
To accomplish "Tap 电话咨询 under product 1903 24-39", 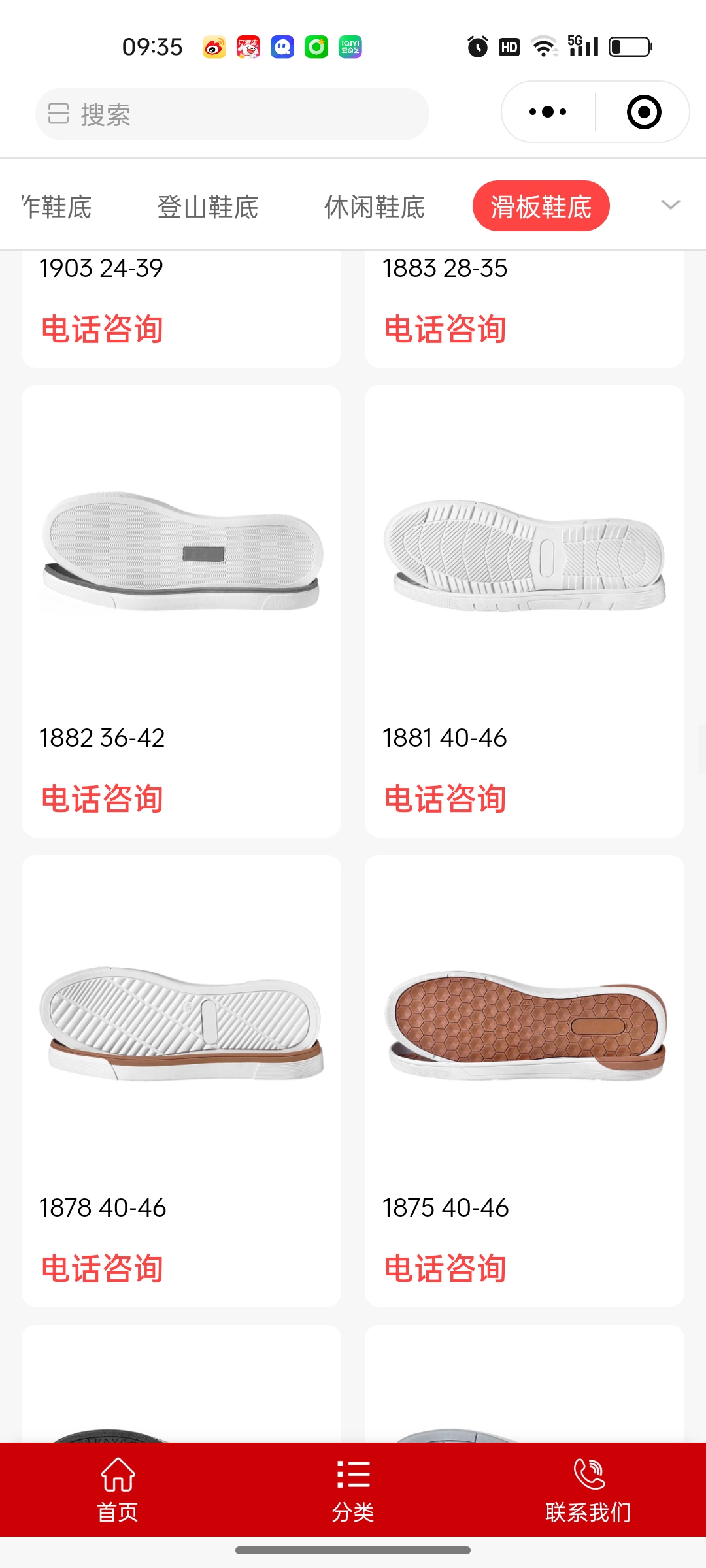I will pos(102,329).
